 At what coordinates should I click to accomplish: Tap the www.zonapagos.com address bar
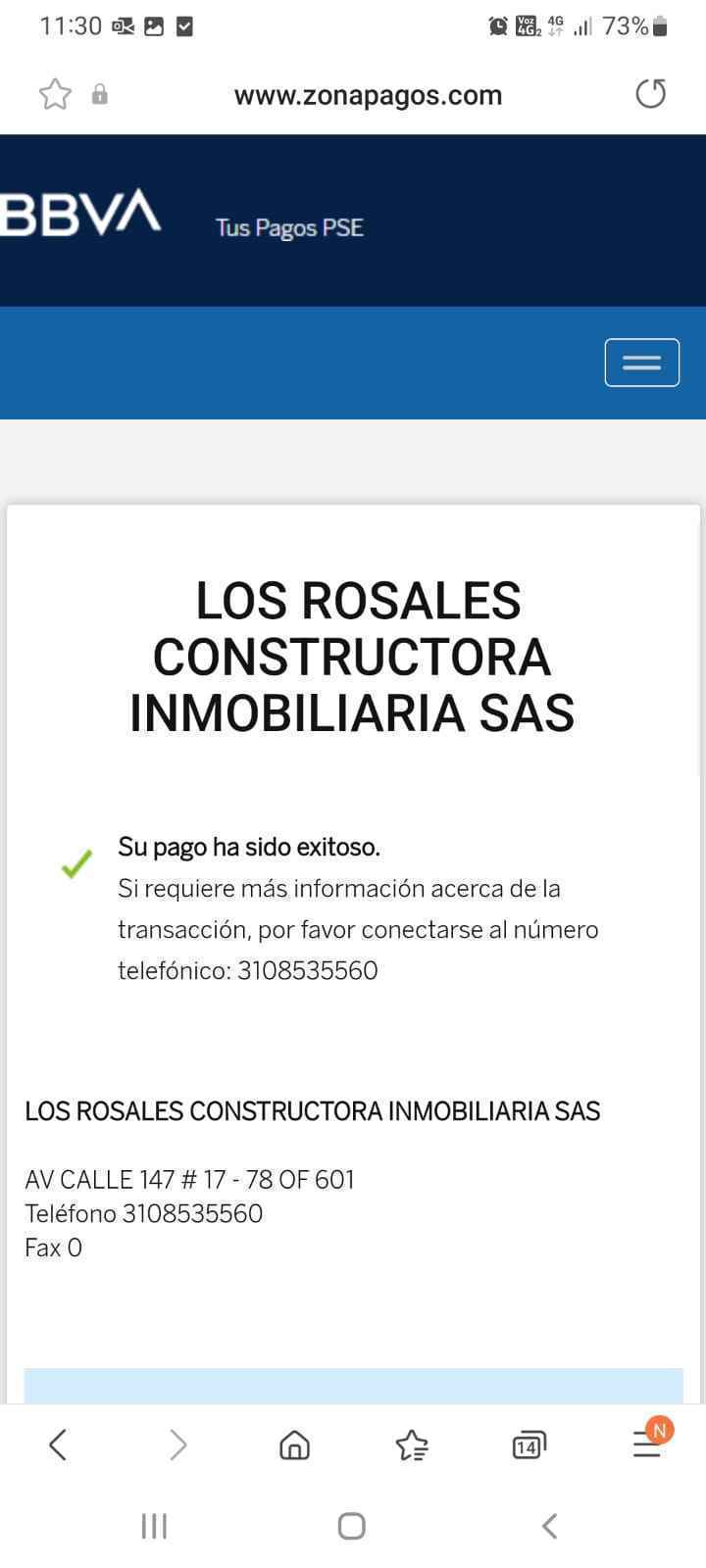point(368,95)
